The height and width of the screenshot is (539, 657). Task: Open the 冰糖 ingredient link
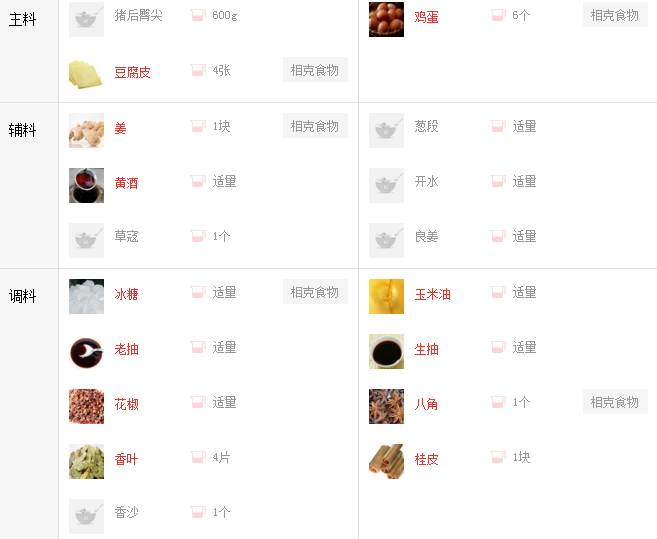(126, 294)
